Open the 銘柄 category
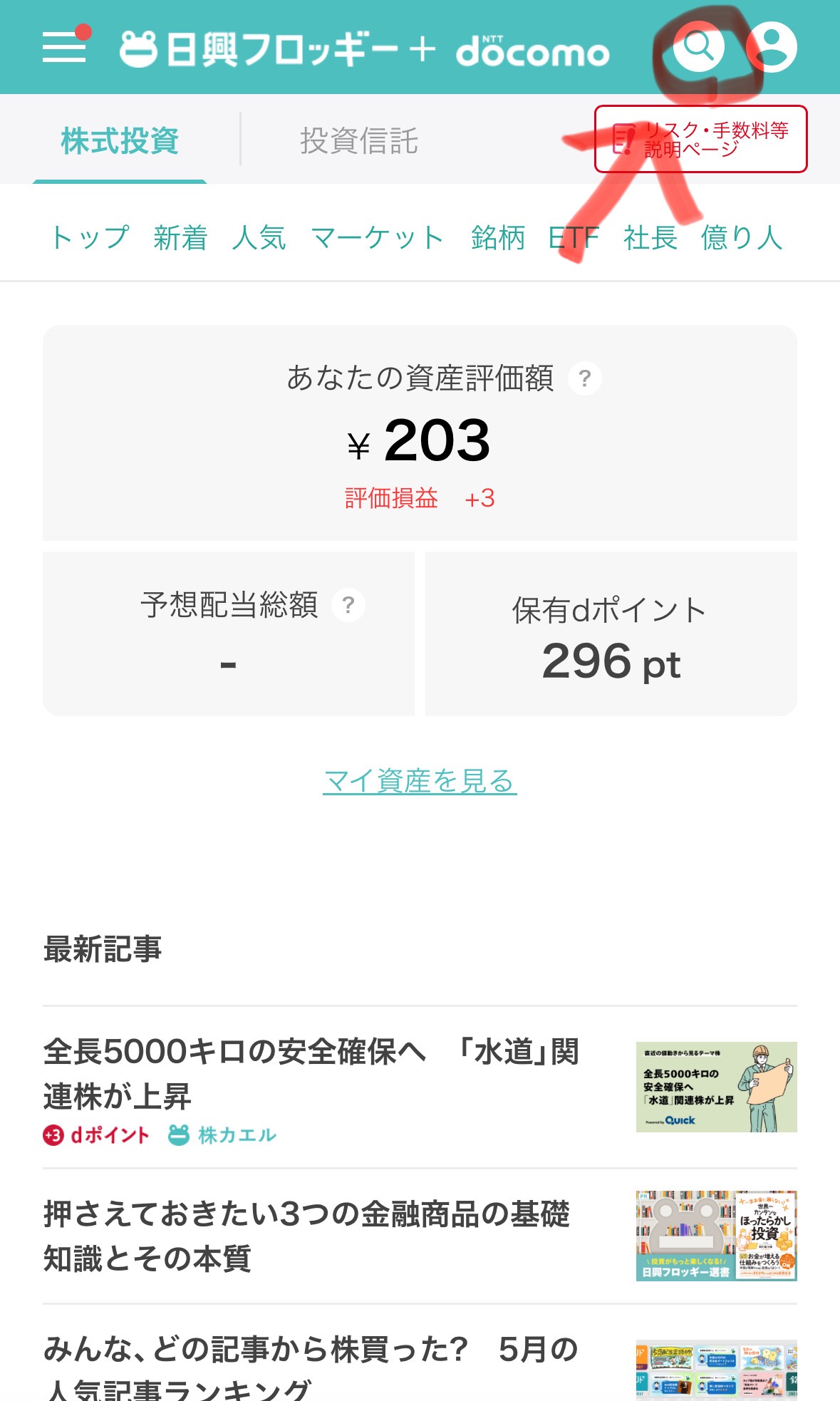Viewport: 840px width, 1401px height. (498, 238)
